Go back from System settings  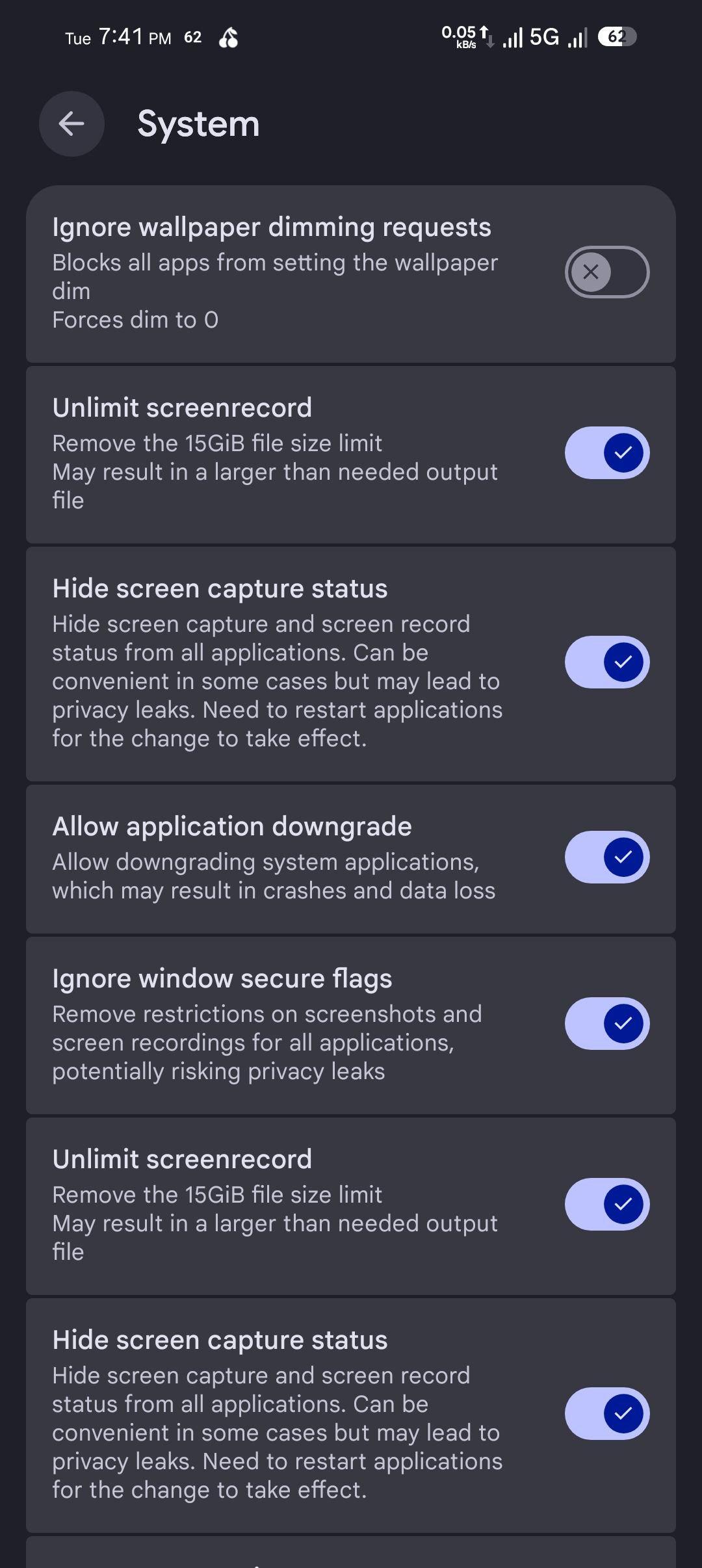pos(71,124)
